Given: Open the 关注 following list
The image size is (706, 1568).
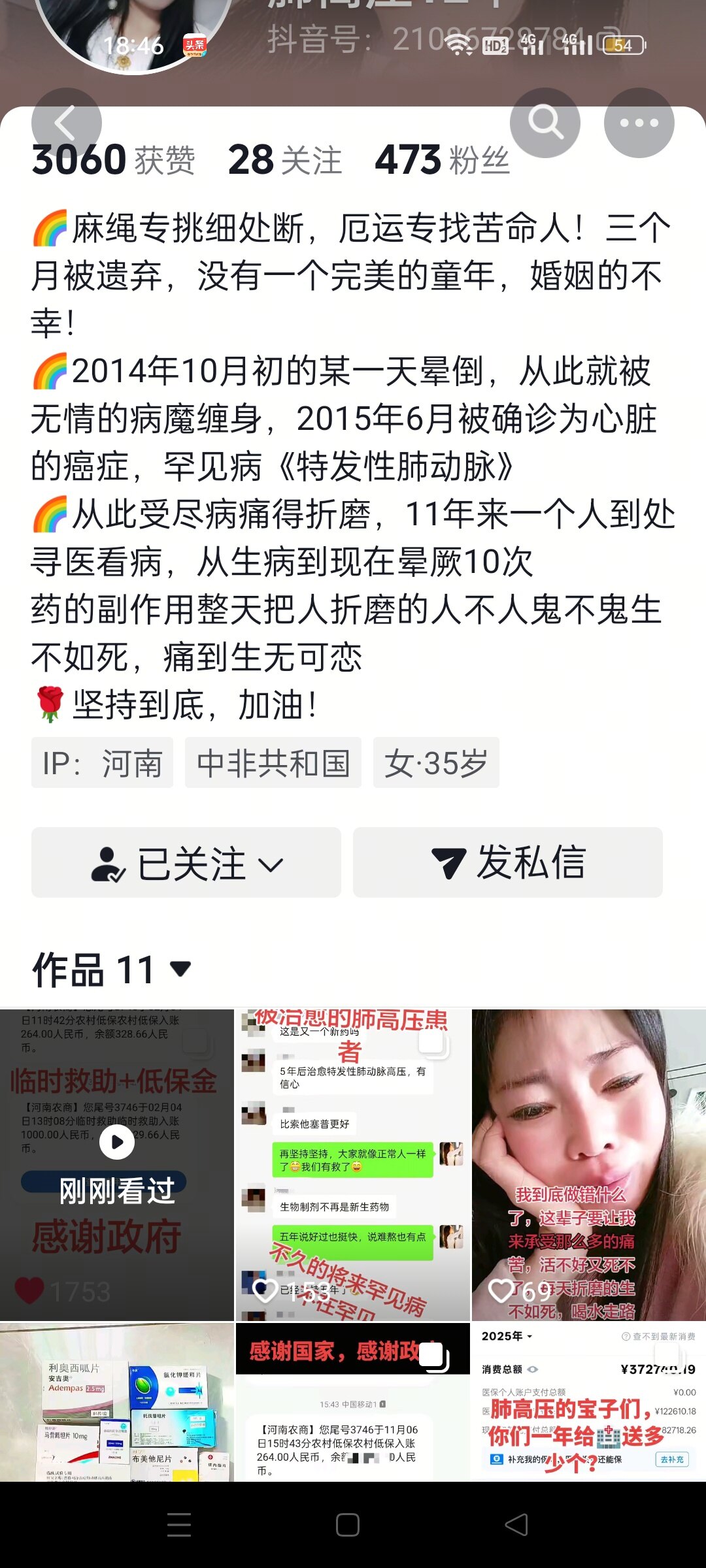Looking at the screenshot, I should 285,160.
